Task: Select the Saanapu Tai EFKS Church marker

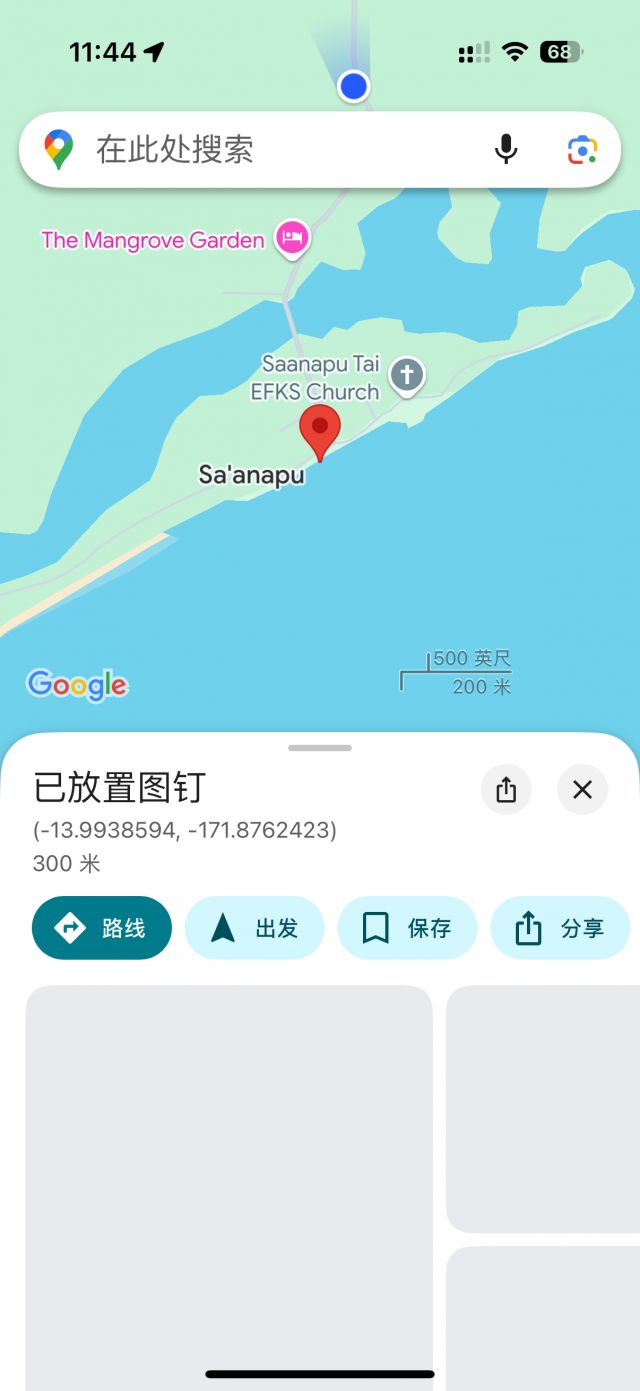Action: click(406, 376)
